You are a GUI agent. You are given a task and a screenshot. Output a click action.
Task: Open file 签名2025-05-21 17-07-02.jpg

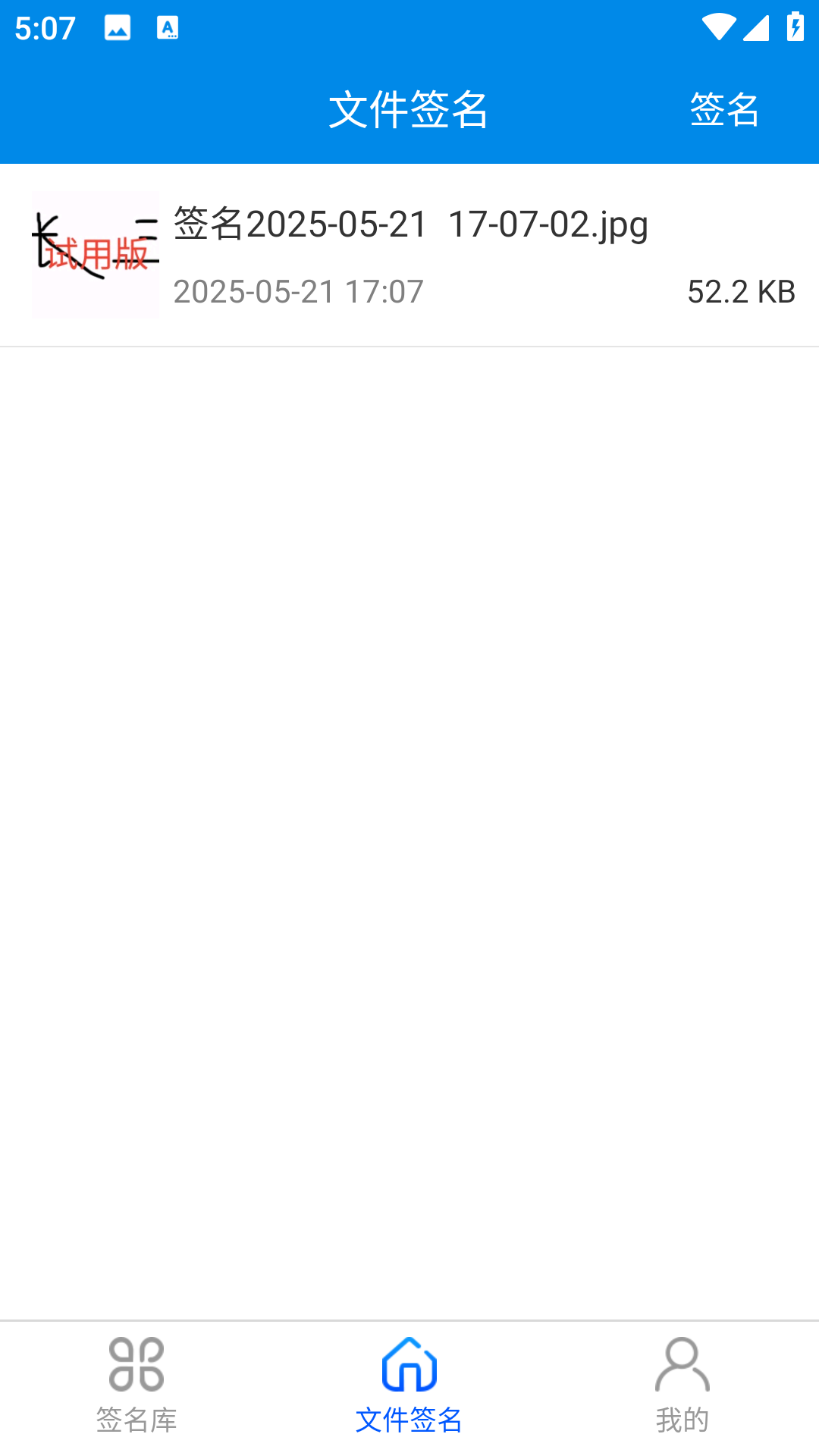pos(409,255)
